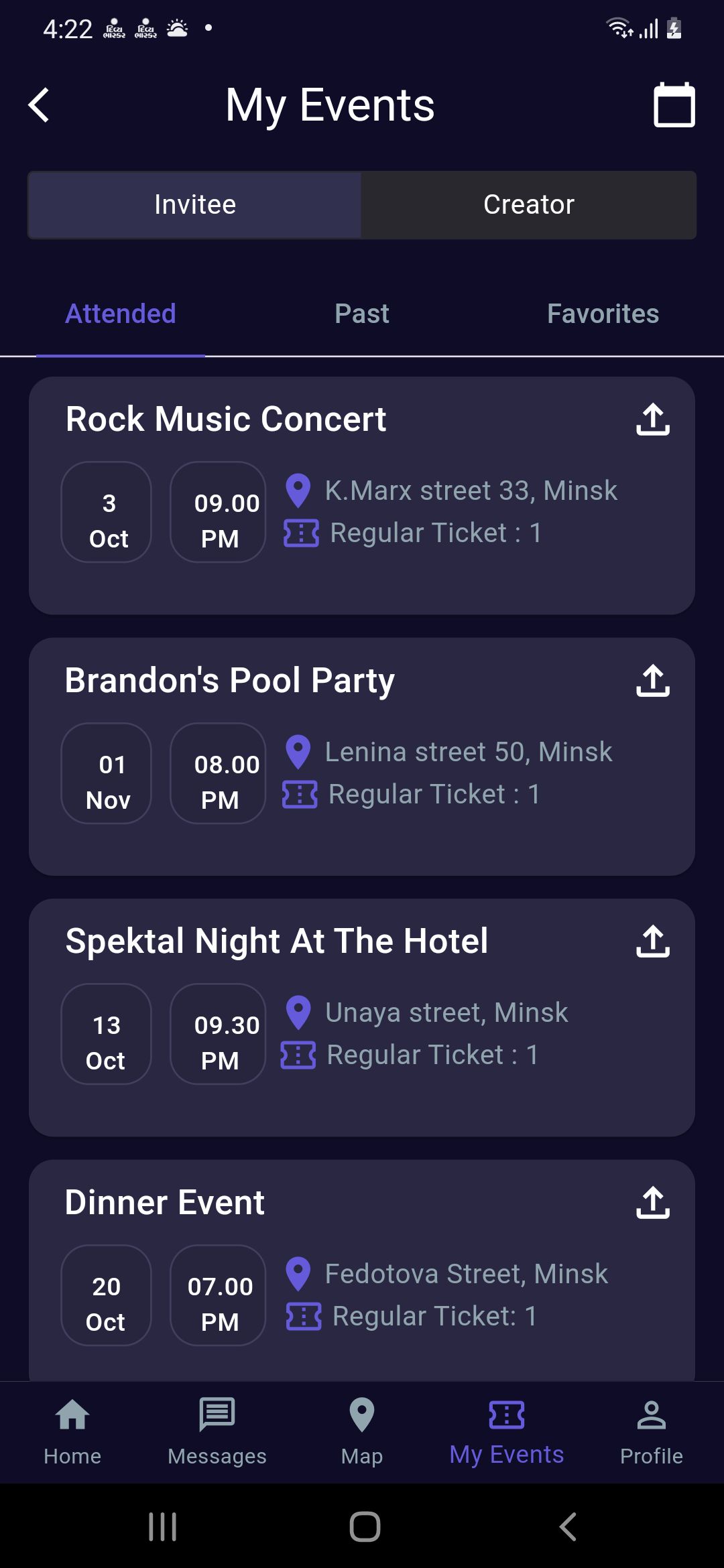Select the Attended tab
The image size is (724, 1568).
click(121, 314)
